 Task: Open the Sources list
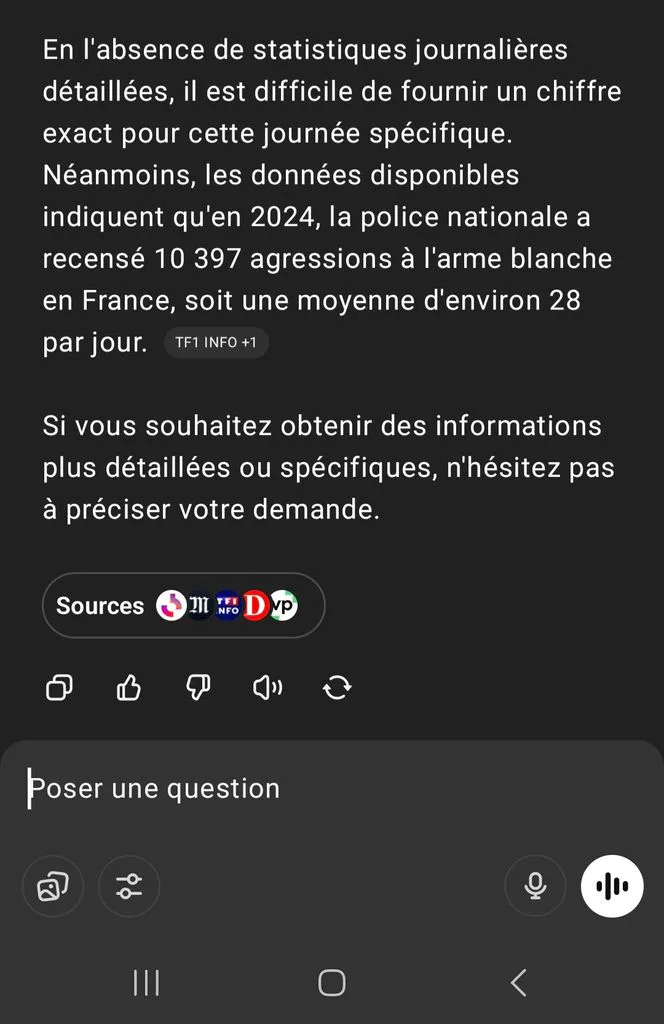(x=183, y=605)
